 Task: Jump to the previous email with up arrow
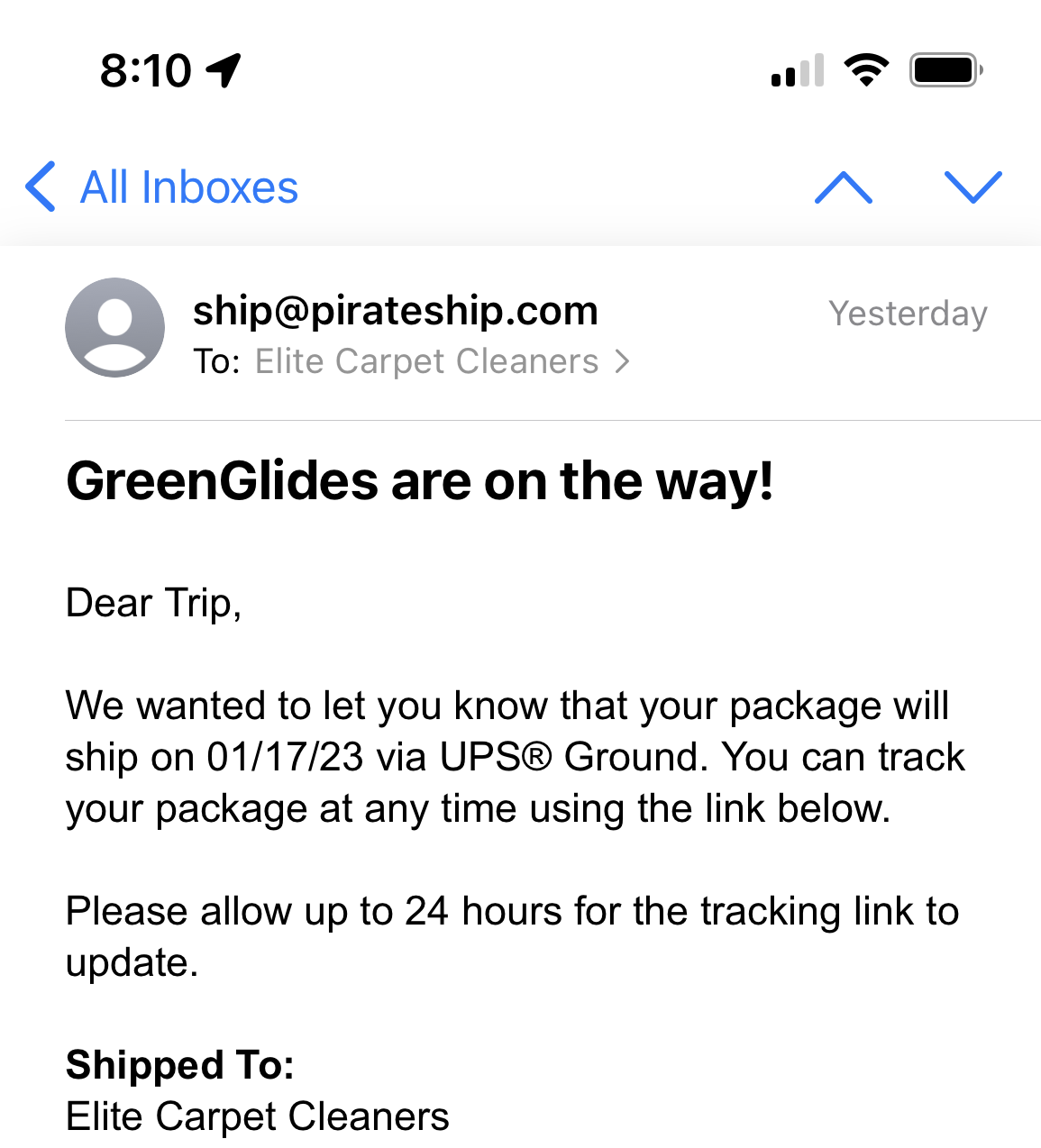tap(843, 187)
